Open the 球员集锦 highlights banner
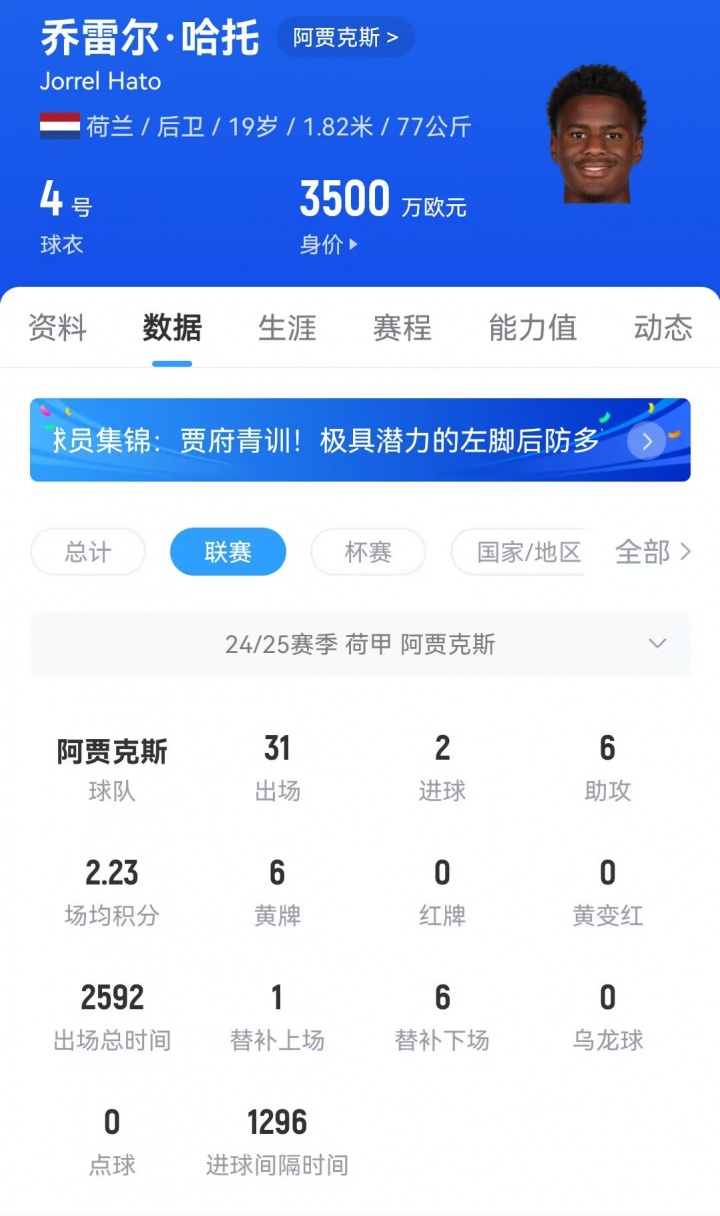Screen dimensions: 720x1216 click(x=360, y=440)
